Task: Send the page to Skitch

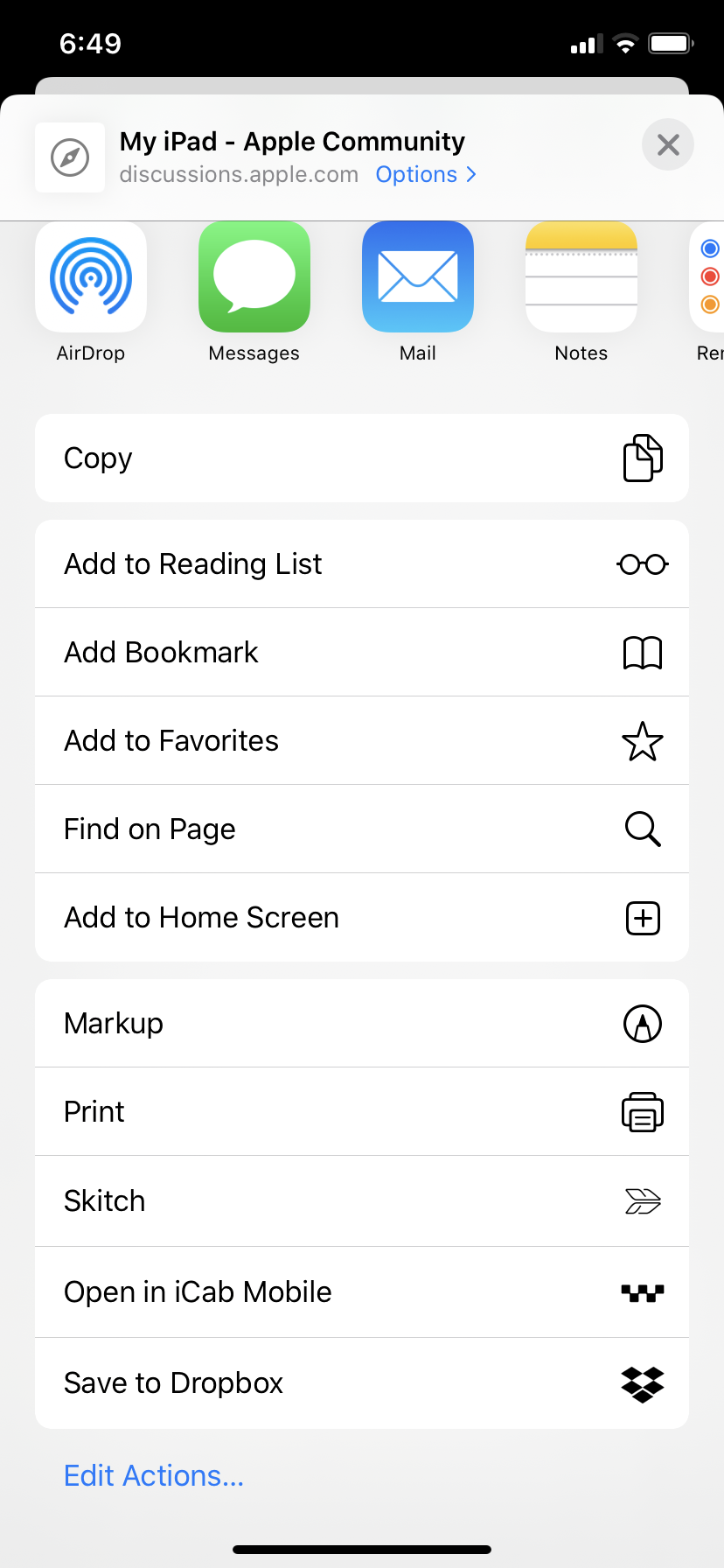Action: coord(362,1201)
